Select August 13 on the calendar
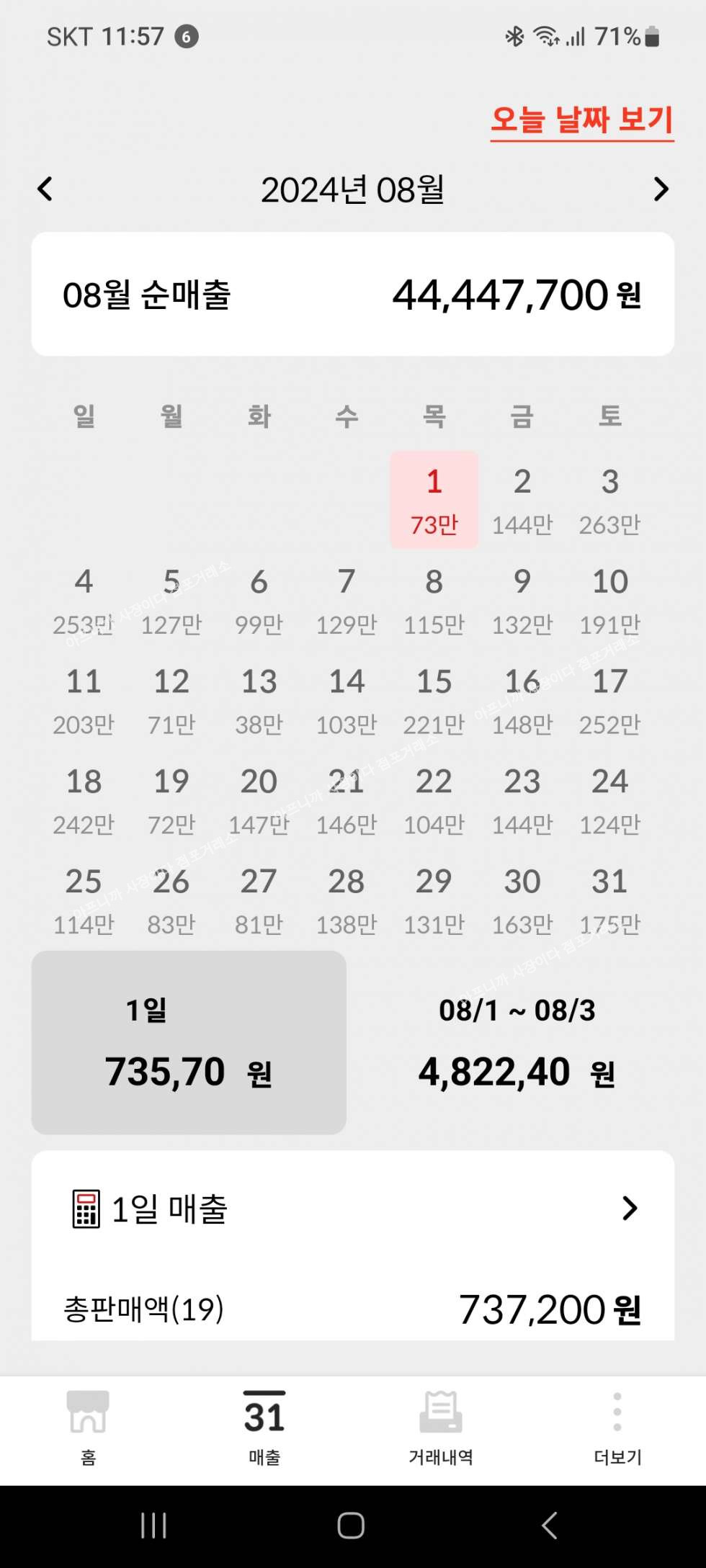The width and height of the screenshot is (706, 1568). [x=259, y=699]
